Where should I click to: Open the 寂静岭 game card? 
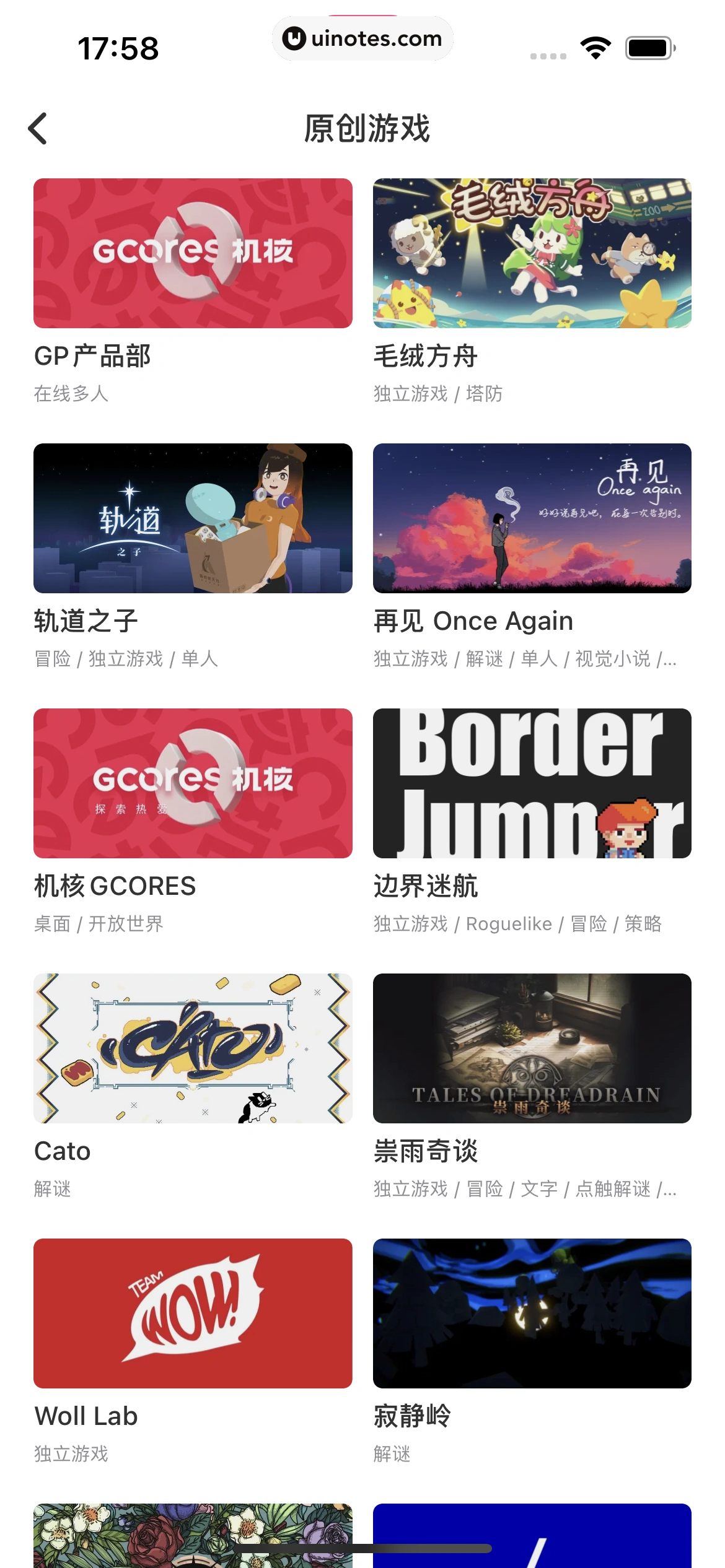click(532, 1314)
